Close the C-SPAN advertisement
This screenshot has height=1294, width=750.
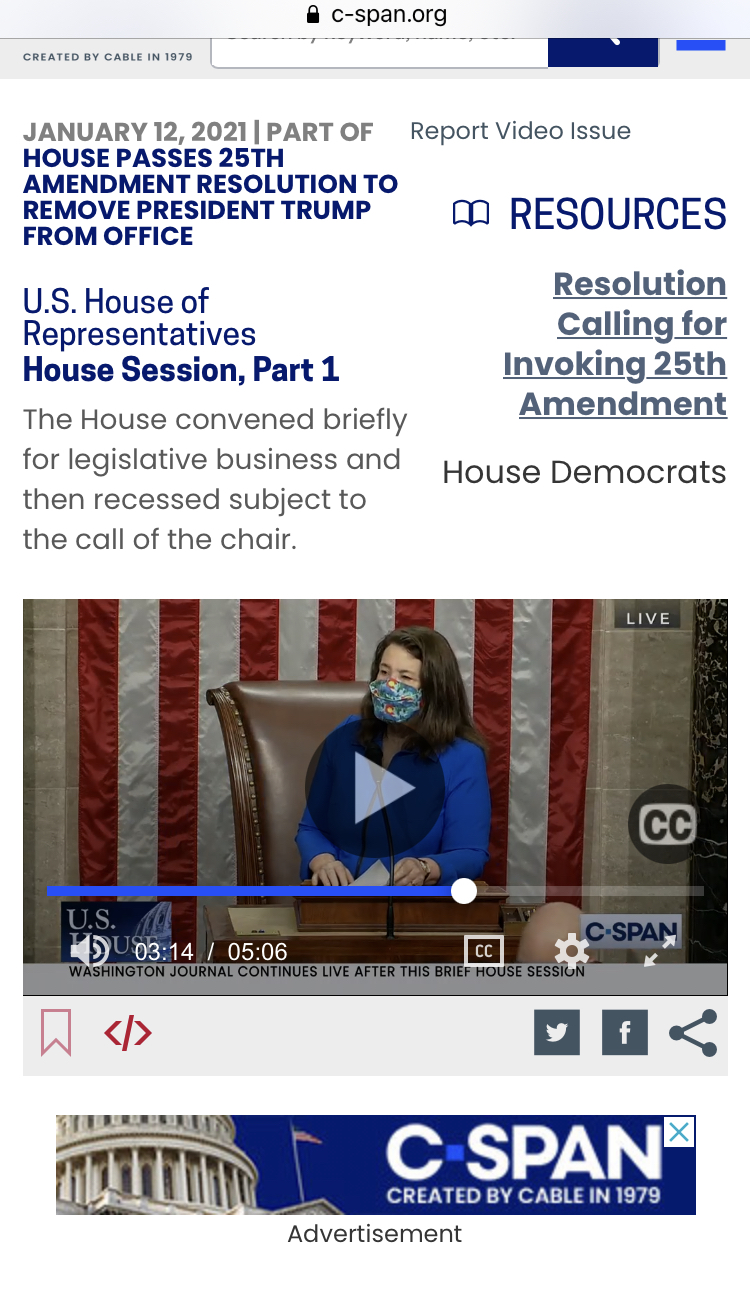coord(679,1132)
